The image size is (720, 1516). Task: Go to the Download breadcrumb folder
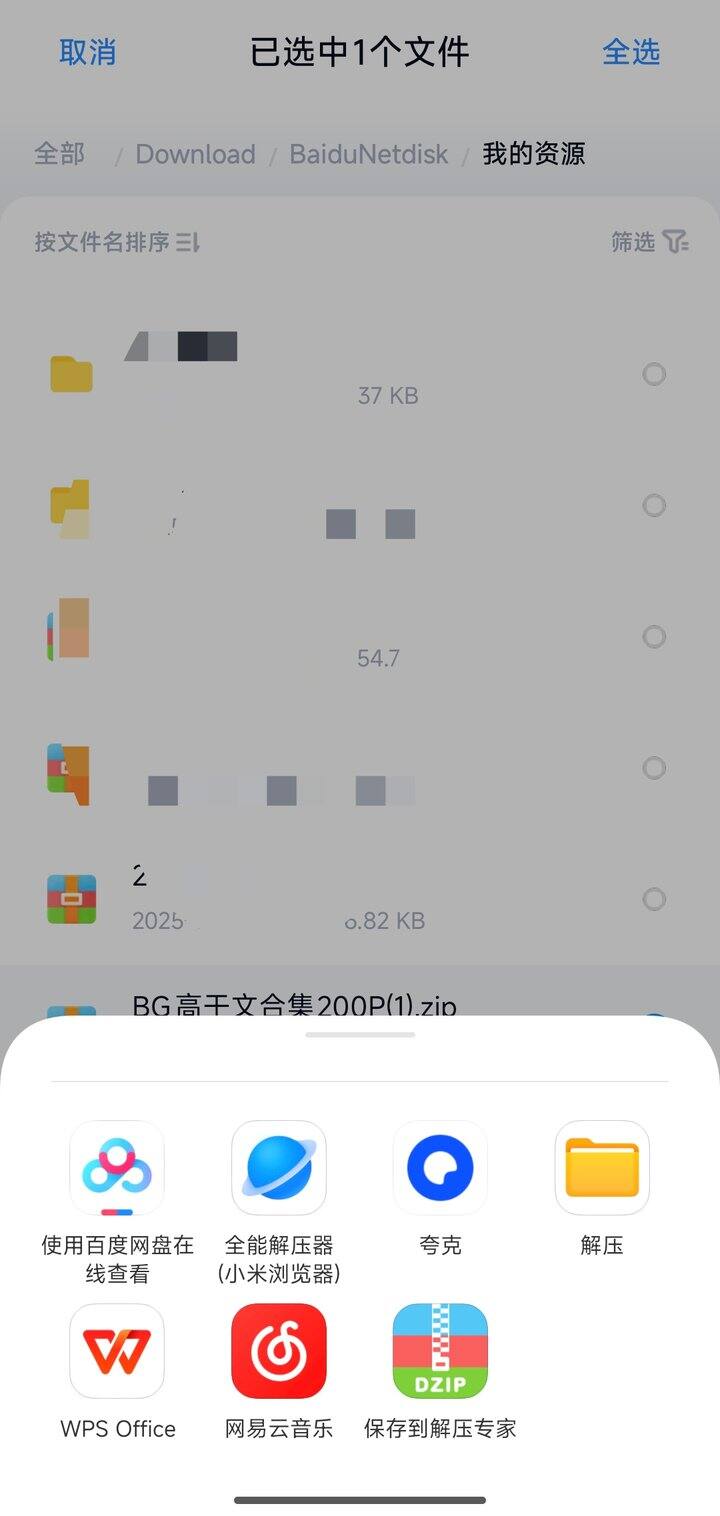tap(195, 154)
